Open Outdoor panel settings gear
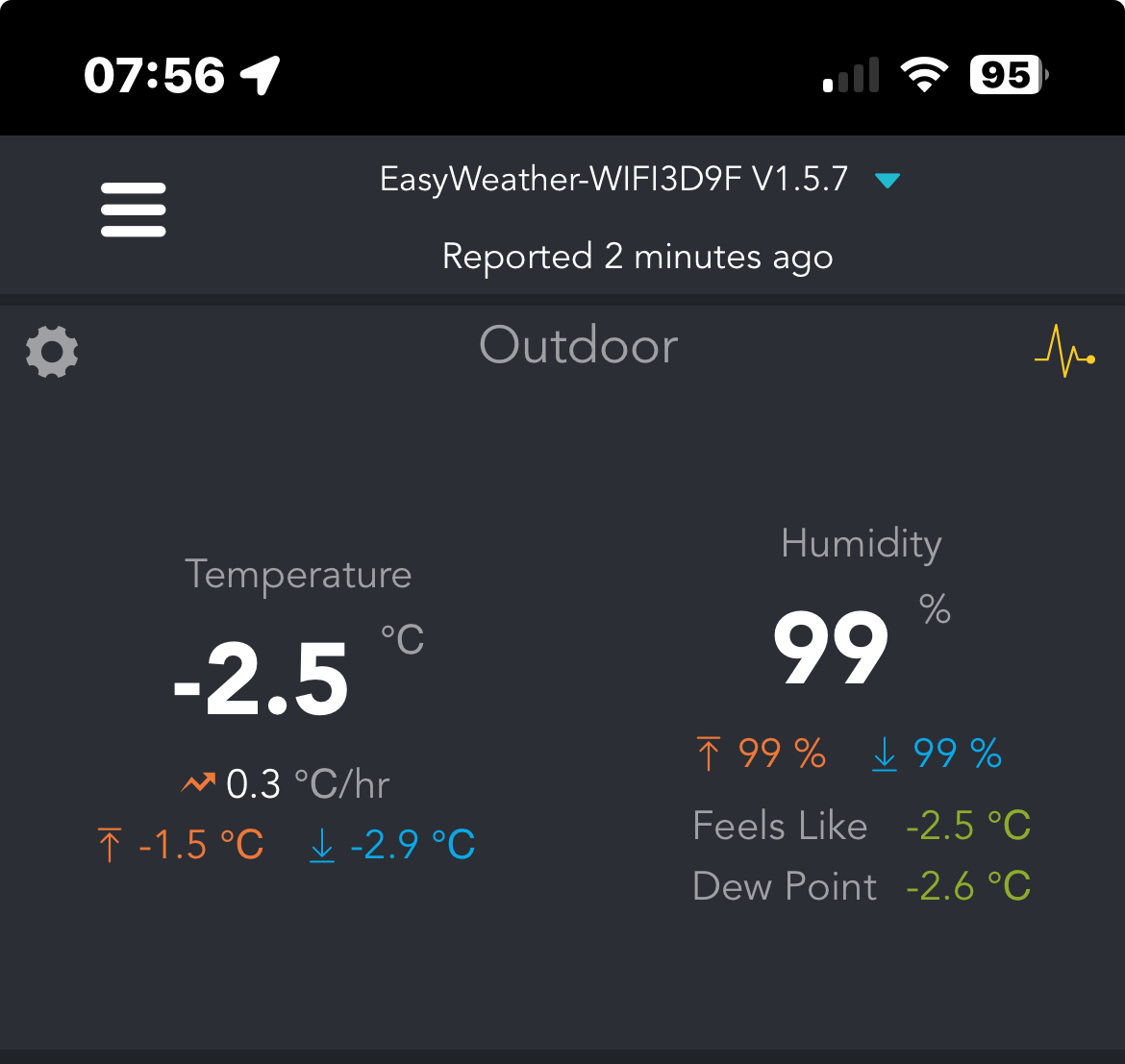The width and height of the screenshot is (1125, 1064). tap(52, 351)
